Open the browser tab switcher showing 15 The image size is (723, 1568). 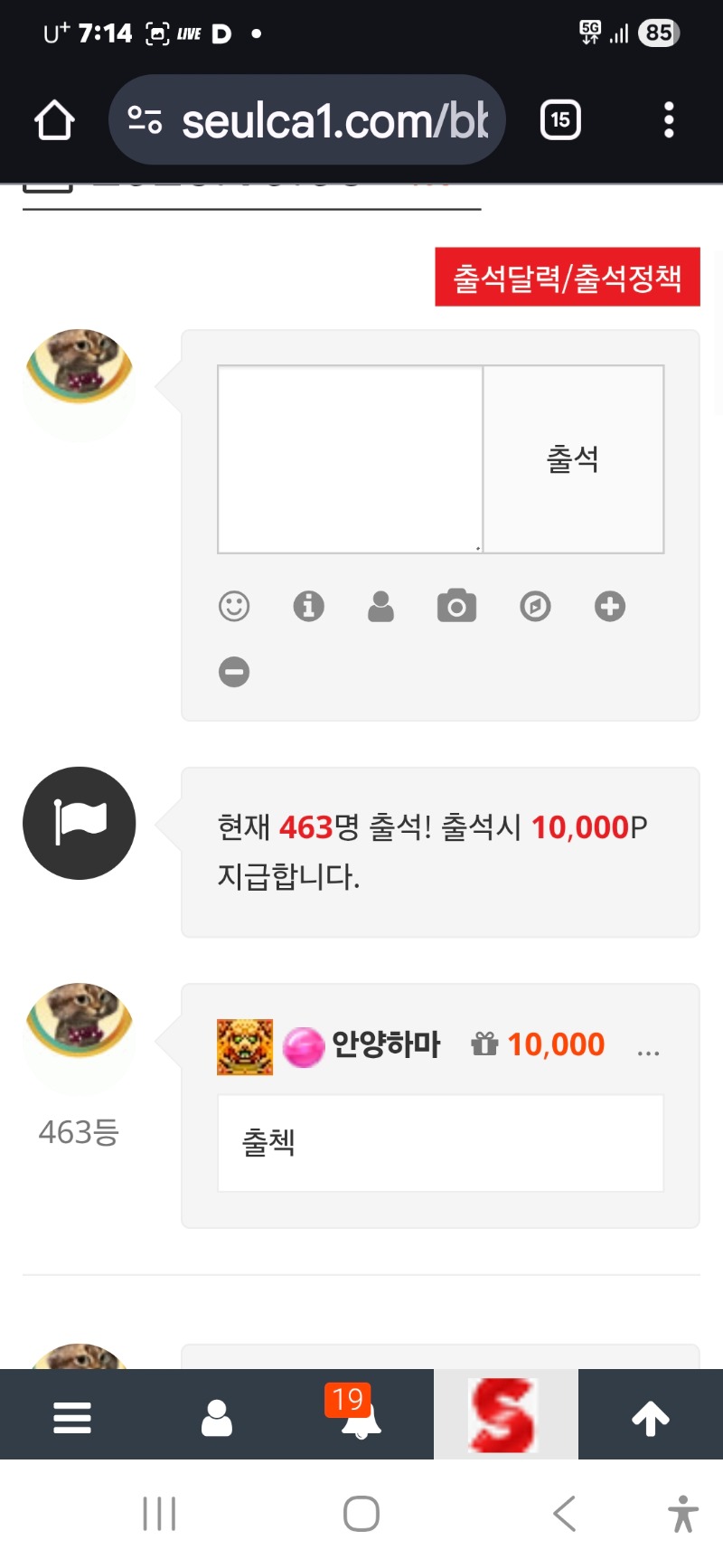[x=560, y=120]
